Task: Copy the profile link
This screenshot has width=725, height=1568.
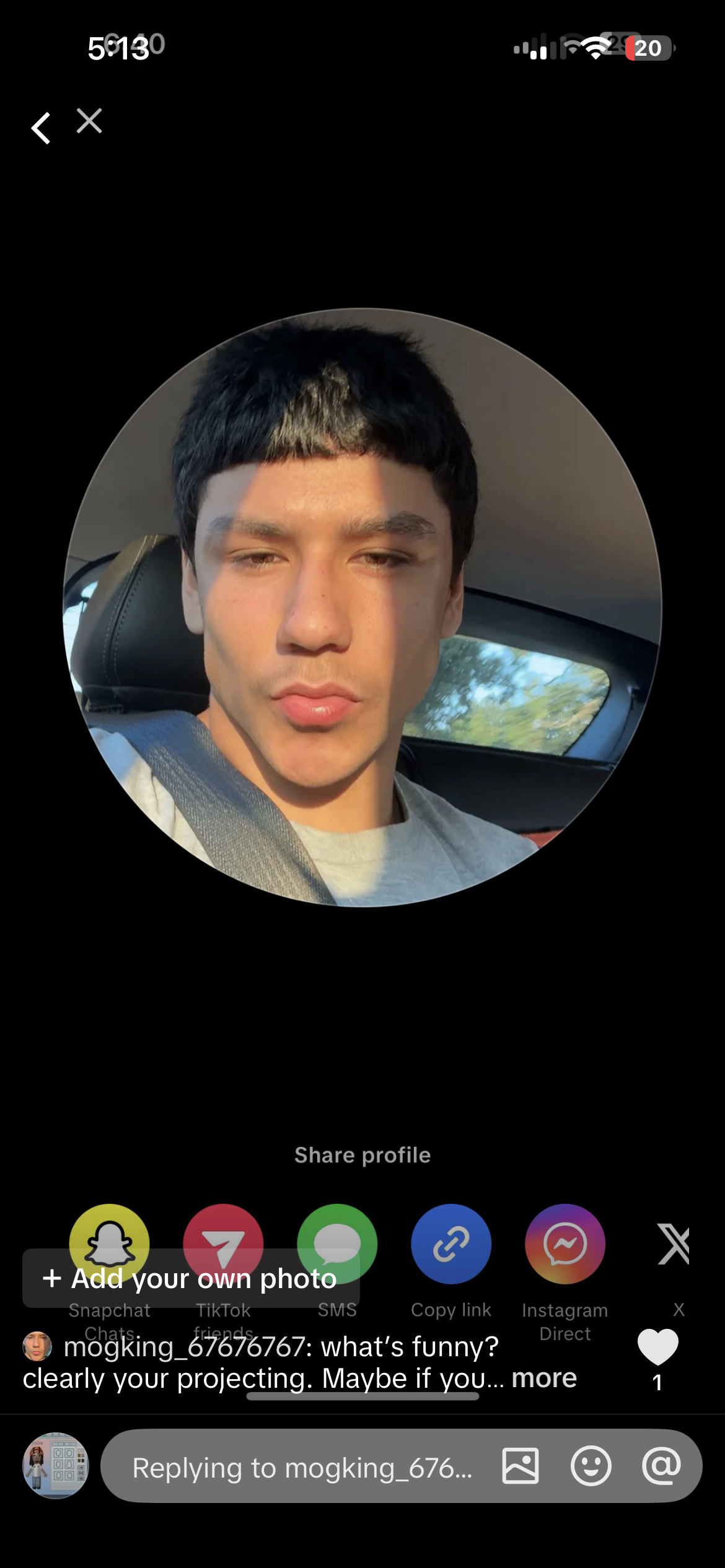Action: [451, 1245]
